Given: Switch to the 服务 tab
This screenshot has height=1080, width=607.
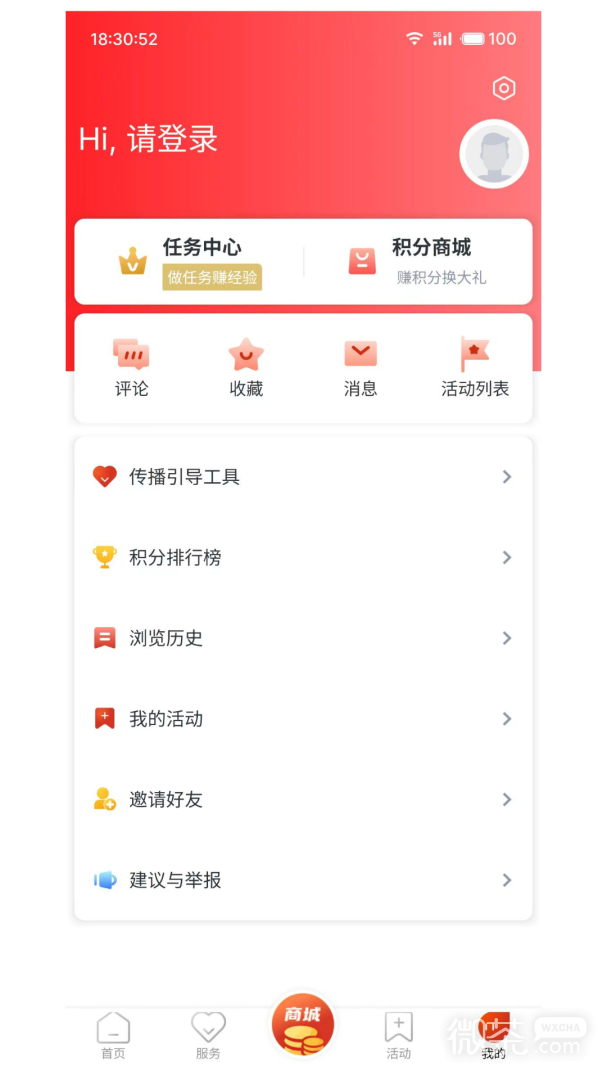Looking at the screenshot, I should click(208, 1036).
